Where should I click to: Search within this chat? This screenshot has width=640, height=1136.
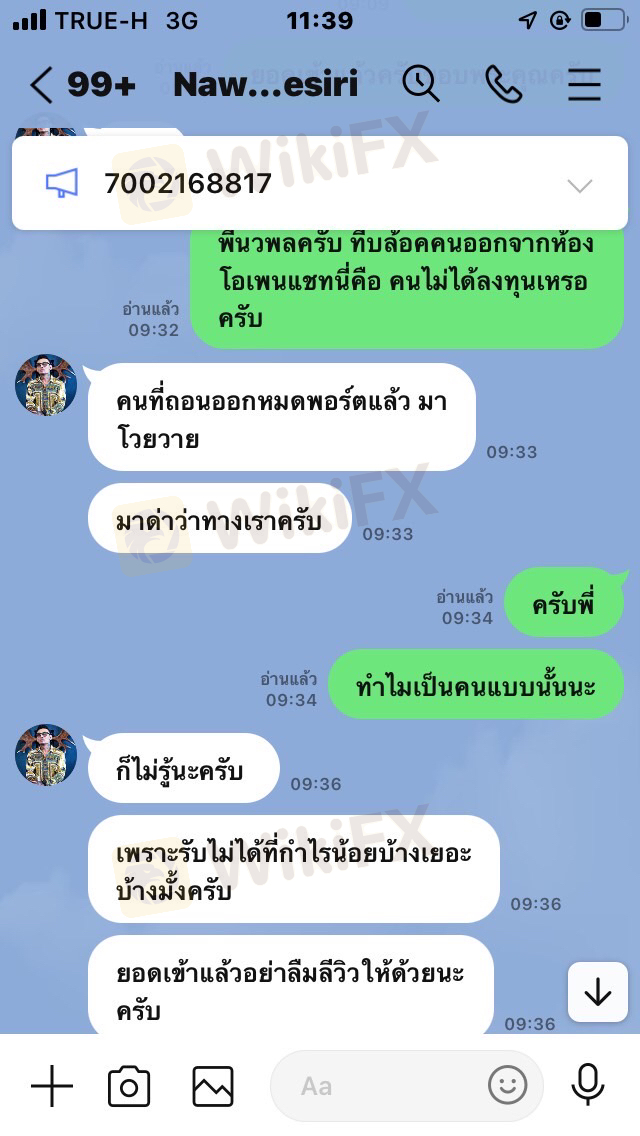point(421,85)
